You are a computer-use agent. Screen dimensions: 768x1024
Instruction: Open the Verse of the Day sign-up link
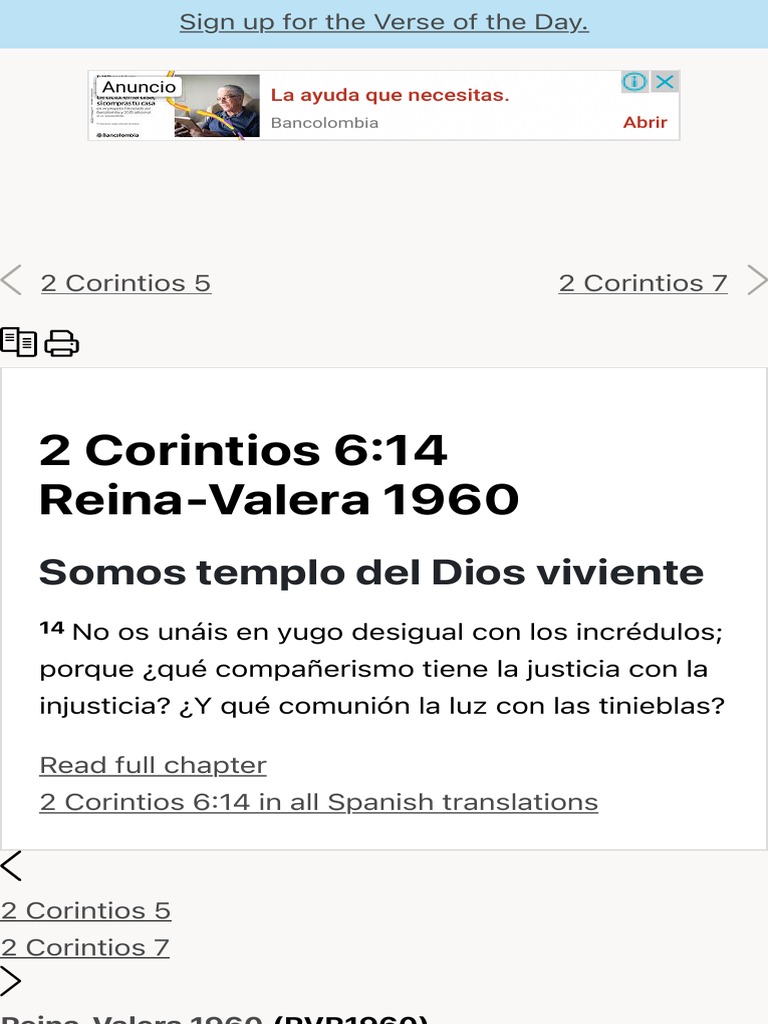tap(384, 22)
